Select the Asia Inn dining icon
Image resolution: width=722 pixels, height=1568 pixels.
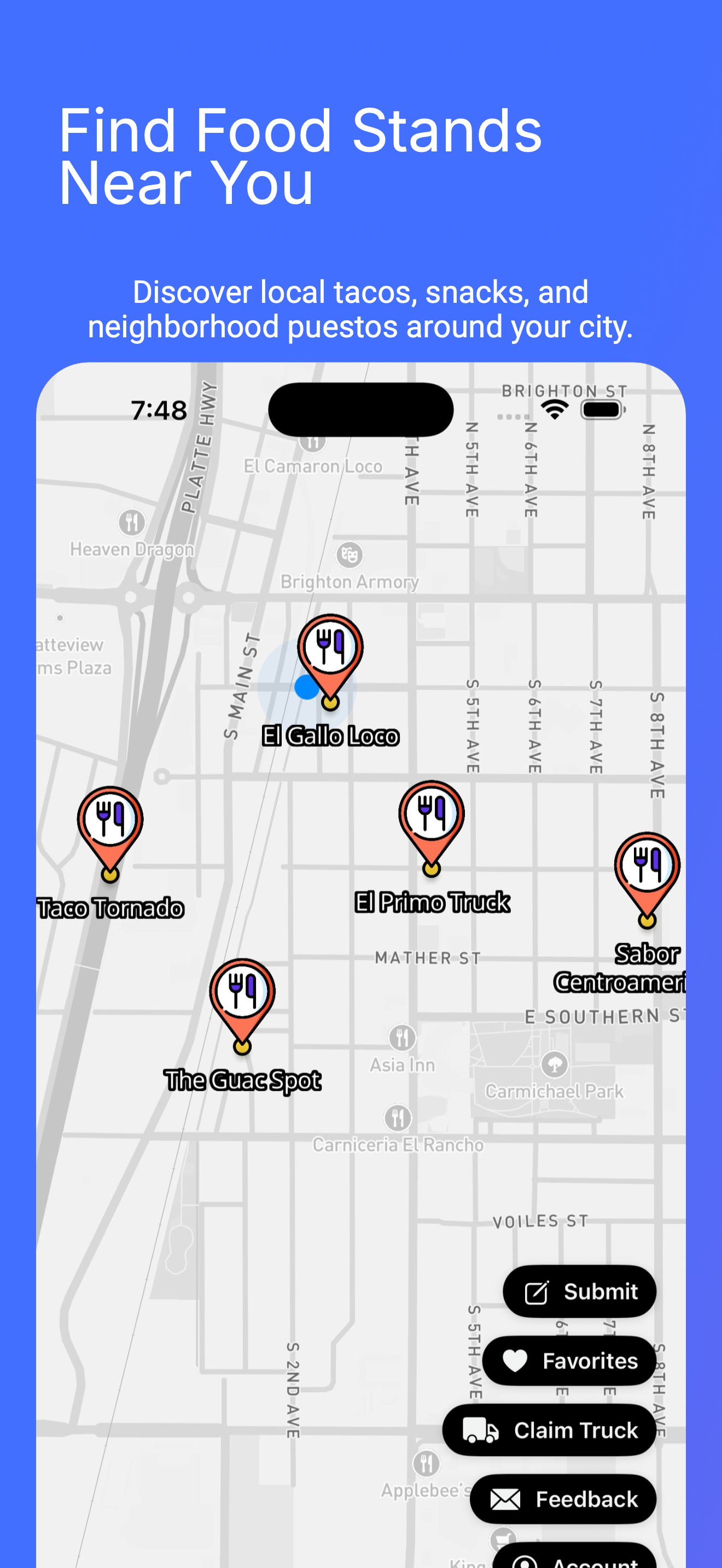click(402, 1038)
